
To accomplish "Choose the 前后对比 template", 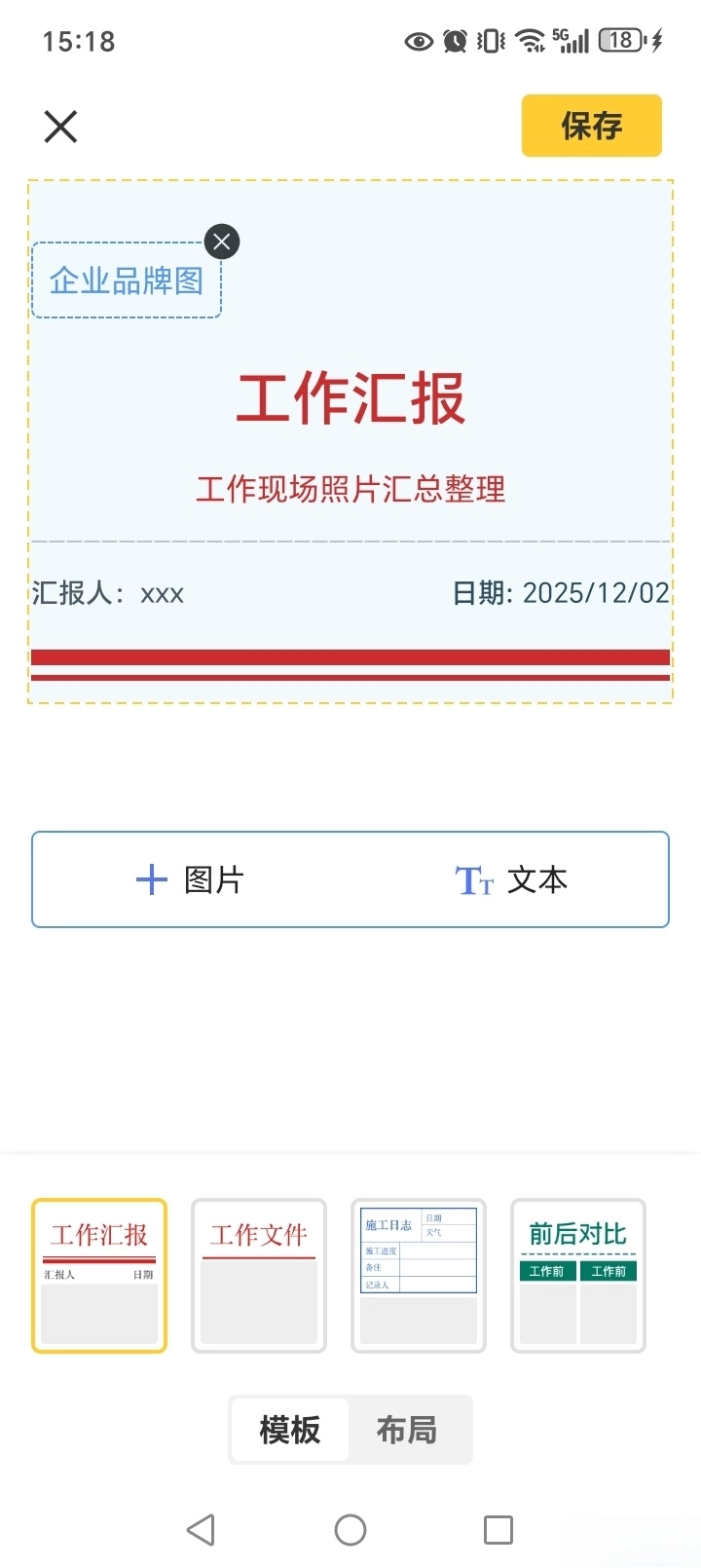I will coord(578,1276).
